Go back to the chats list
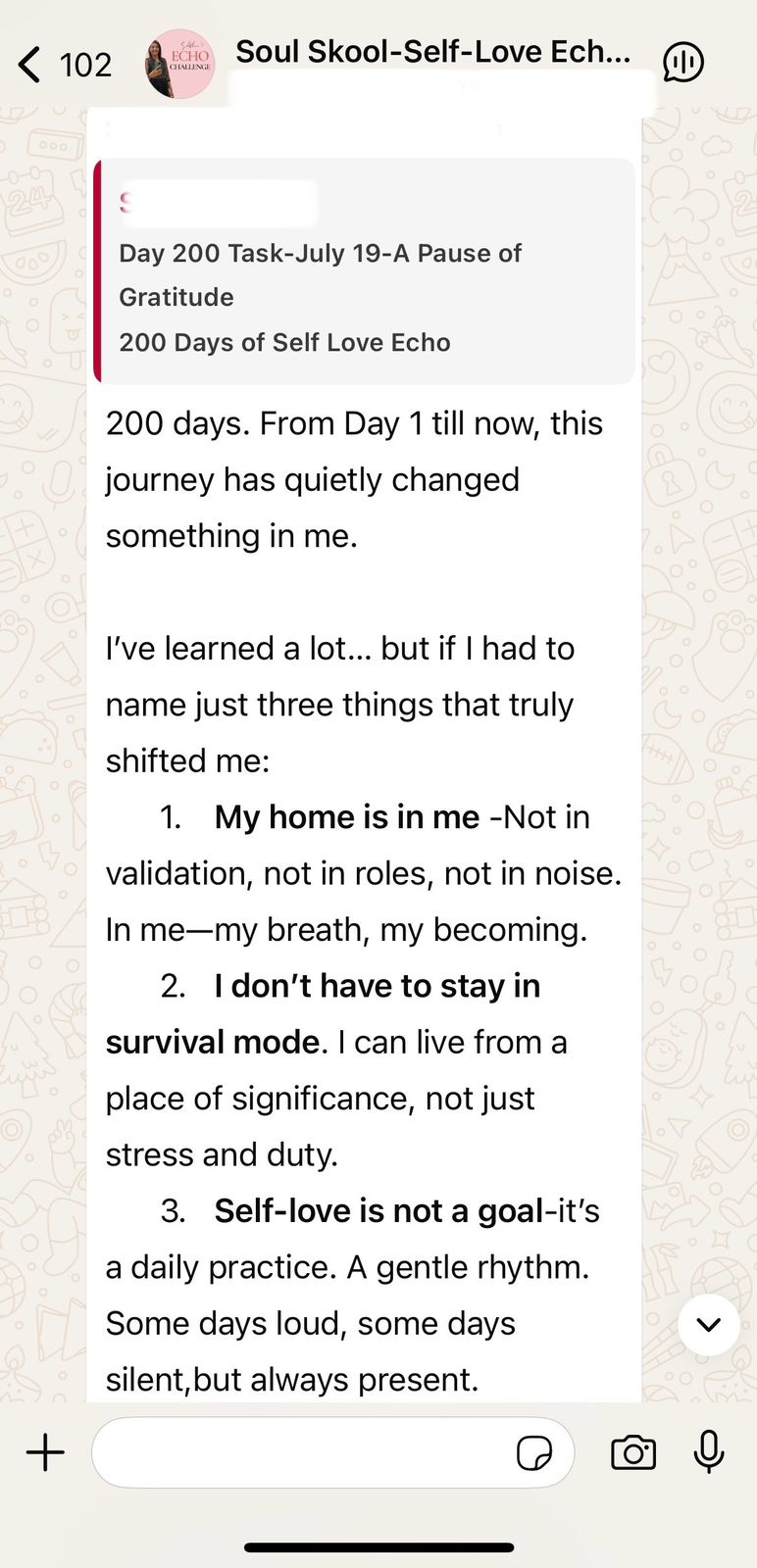The height and width of the screenshot is (1568, 757). (31, 65)
